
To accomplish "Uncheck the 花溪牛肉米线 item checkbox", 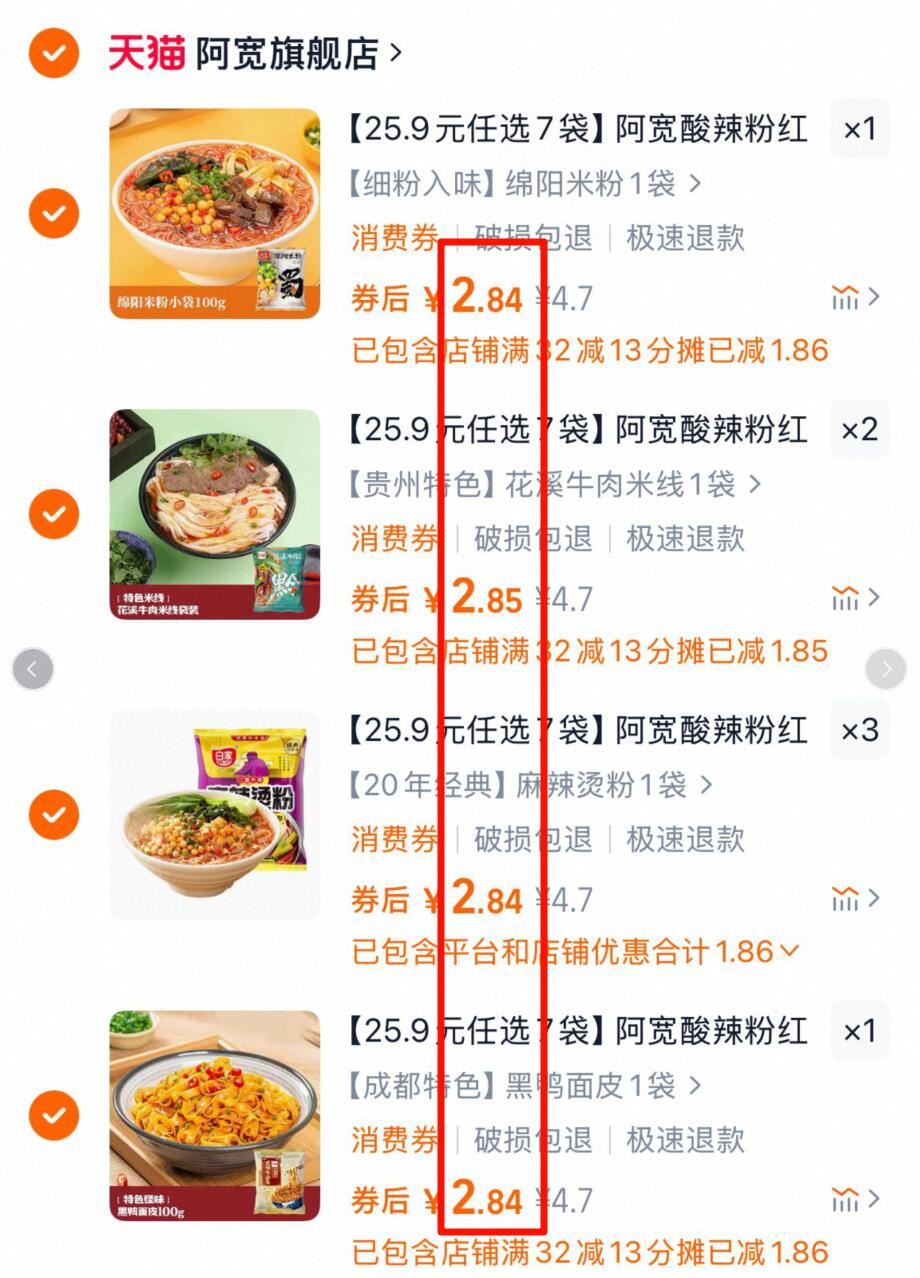I will tap(52, 514).
